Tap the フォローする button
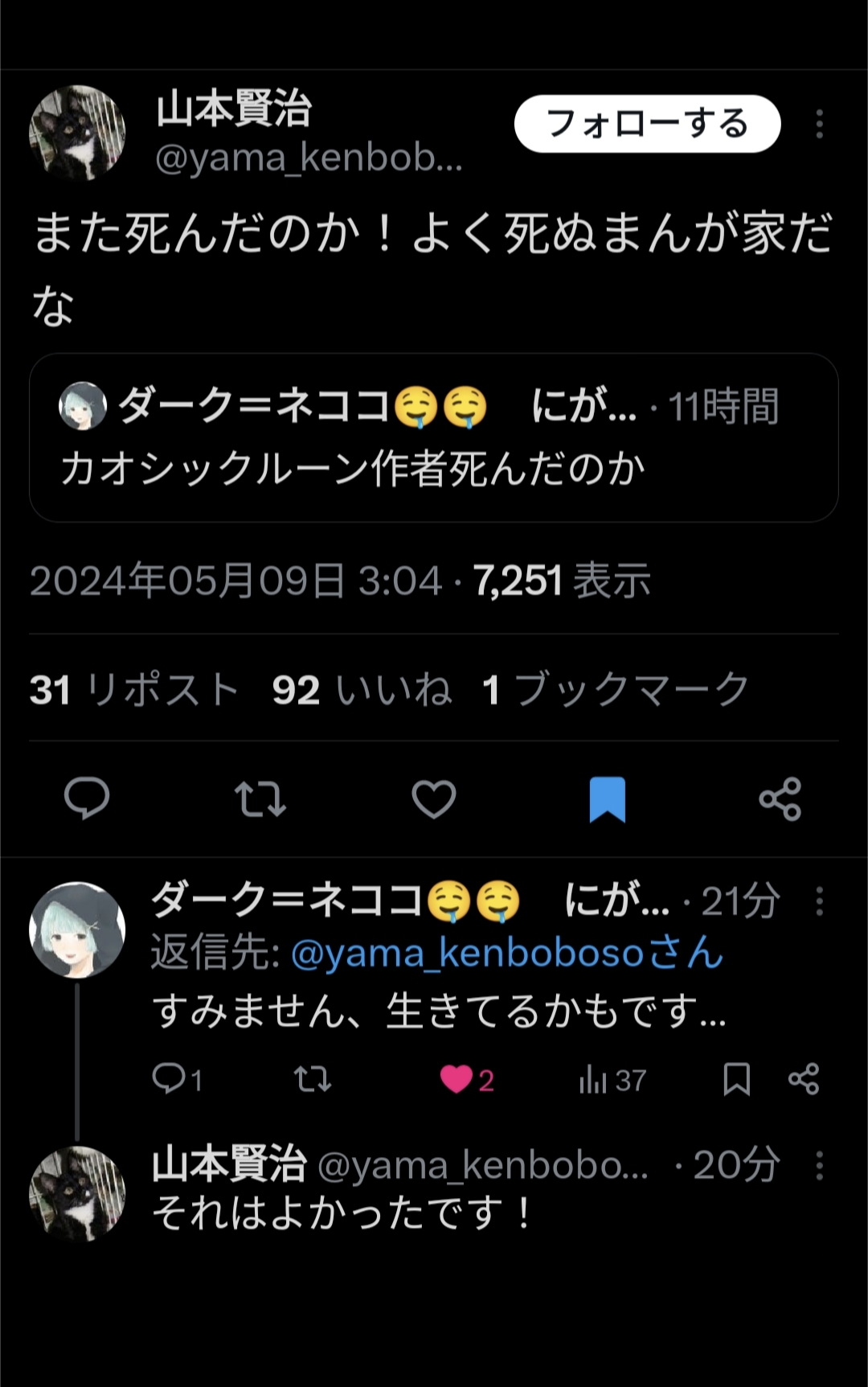This screenshot has width=868, height=1387. [647, 124]
